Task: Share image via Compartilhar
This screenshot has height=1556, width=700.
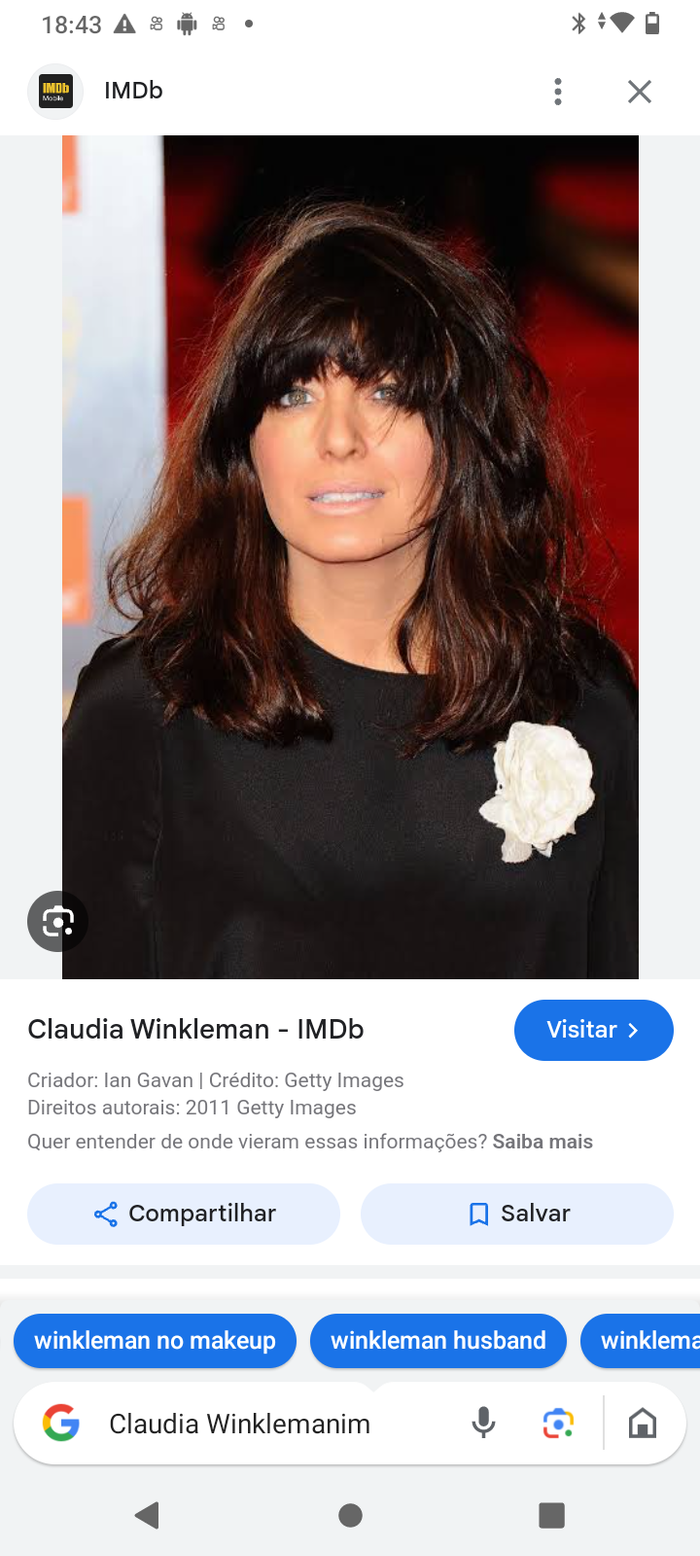Action: pos(184,1214)
